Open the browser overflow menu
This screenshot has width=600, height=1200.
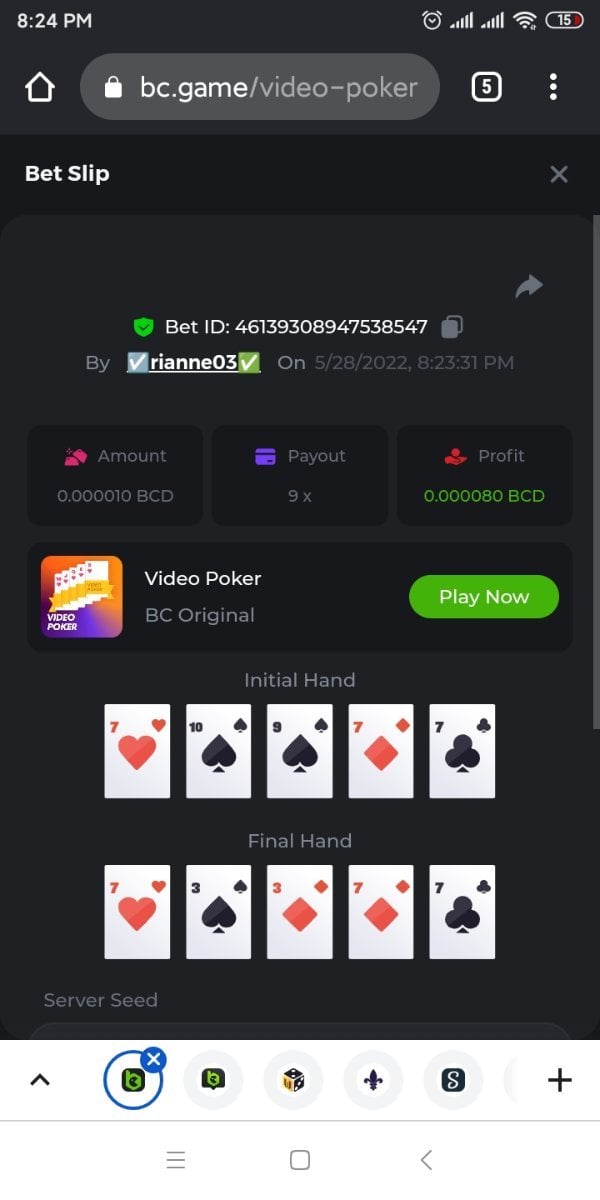553,88
